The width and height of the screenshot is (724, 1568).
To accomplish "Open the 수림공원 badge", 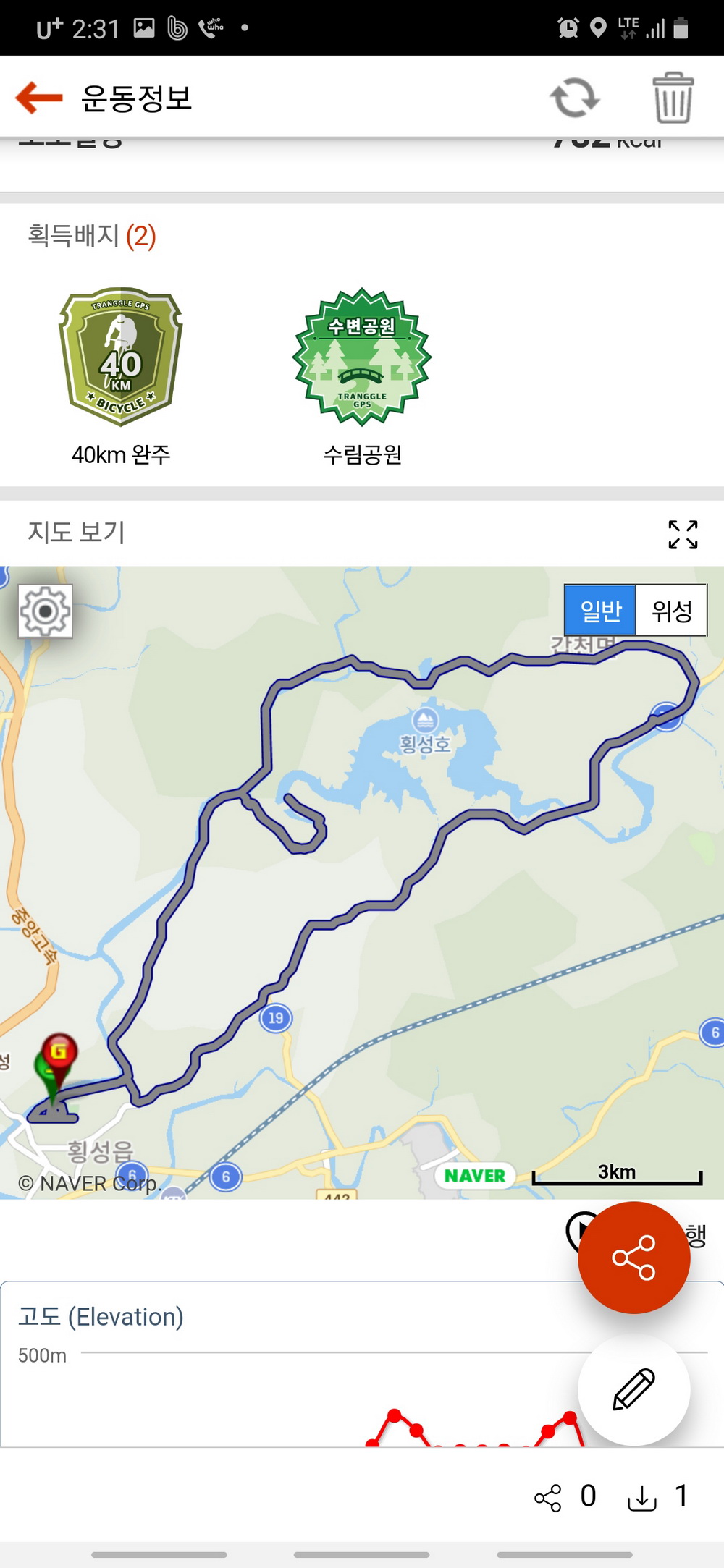I will tap(362, 357).
